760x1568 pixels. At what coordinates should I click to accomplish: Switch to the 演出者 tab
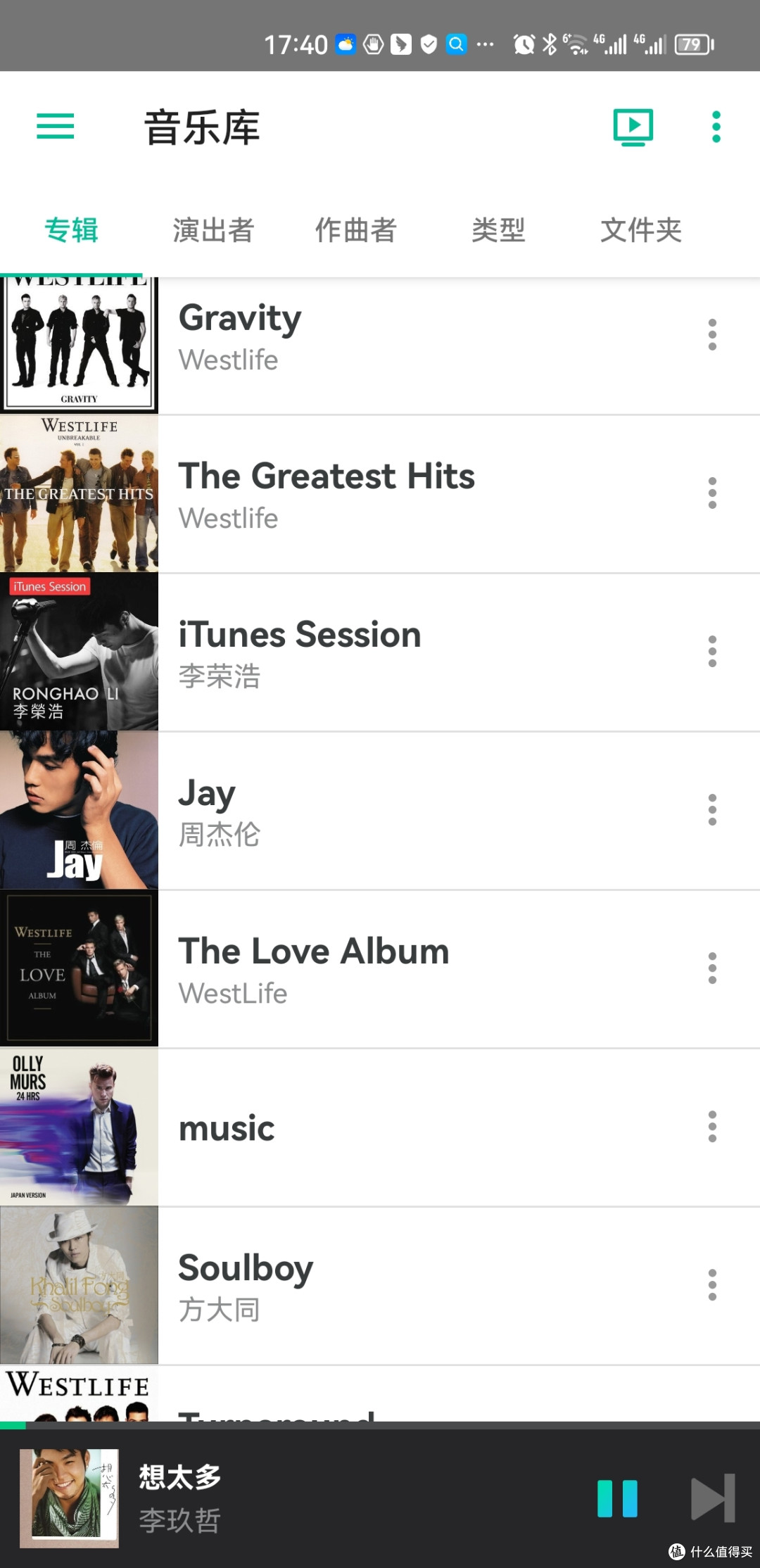click(213, 230)
